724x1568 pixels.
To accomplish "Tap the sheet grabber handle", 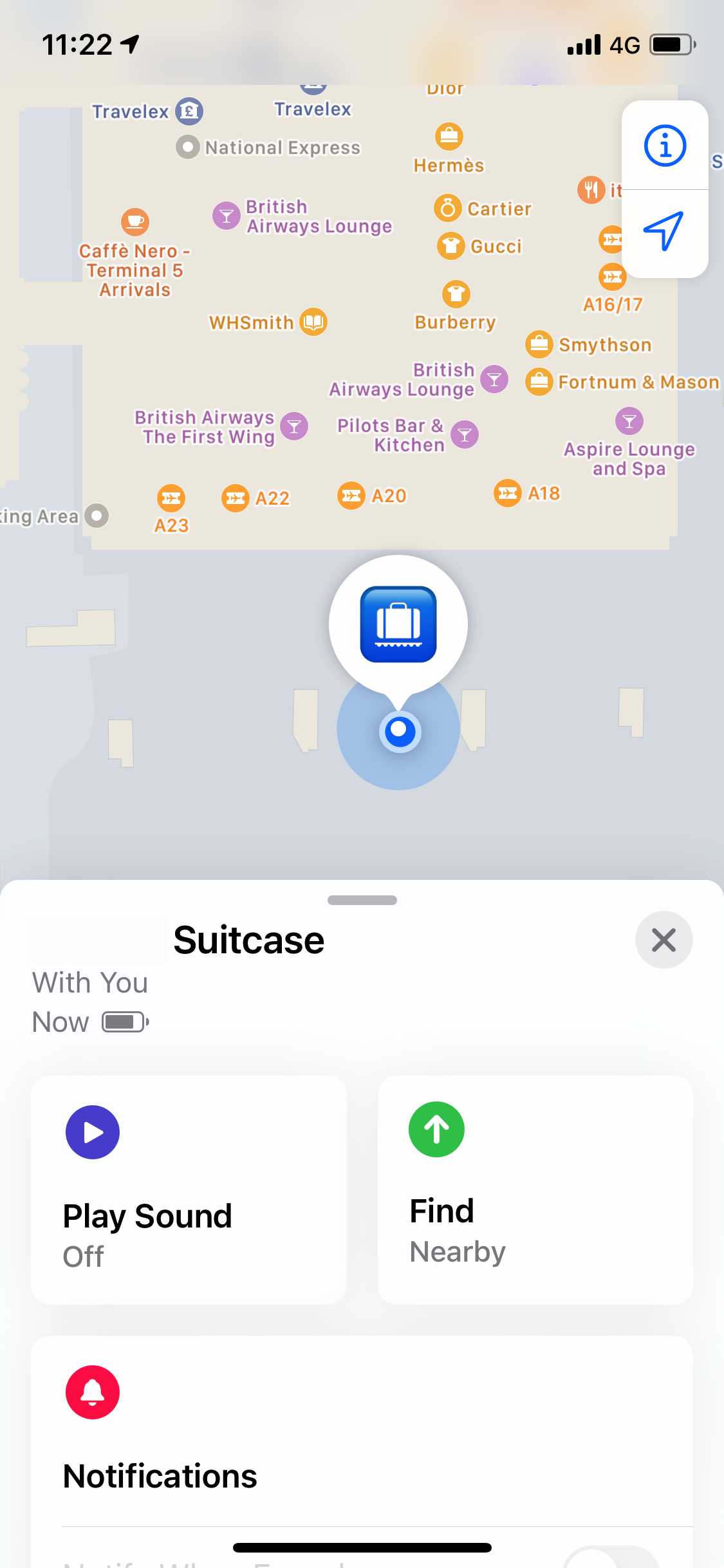I will coord(362,900).
